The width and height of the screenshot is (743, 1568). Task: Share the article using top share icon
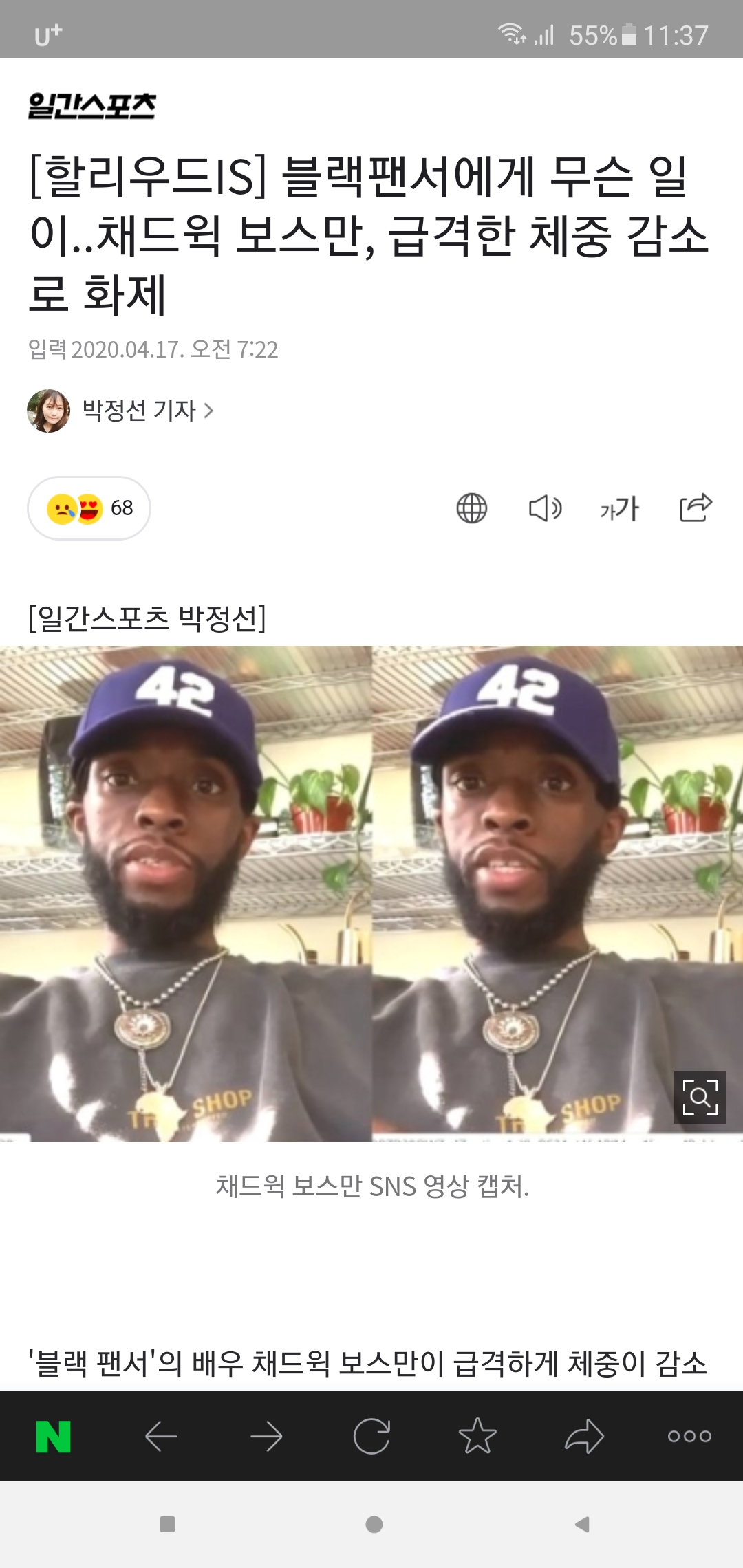[x=698, y=509]
